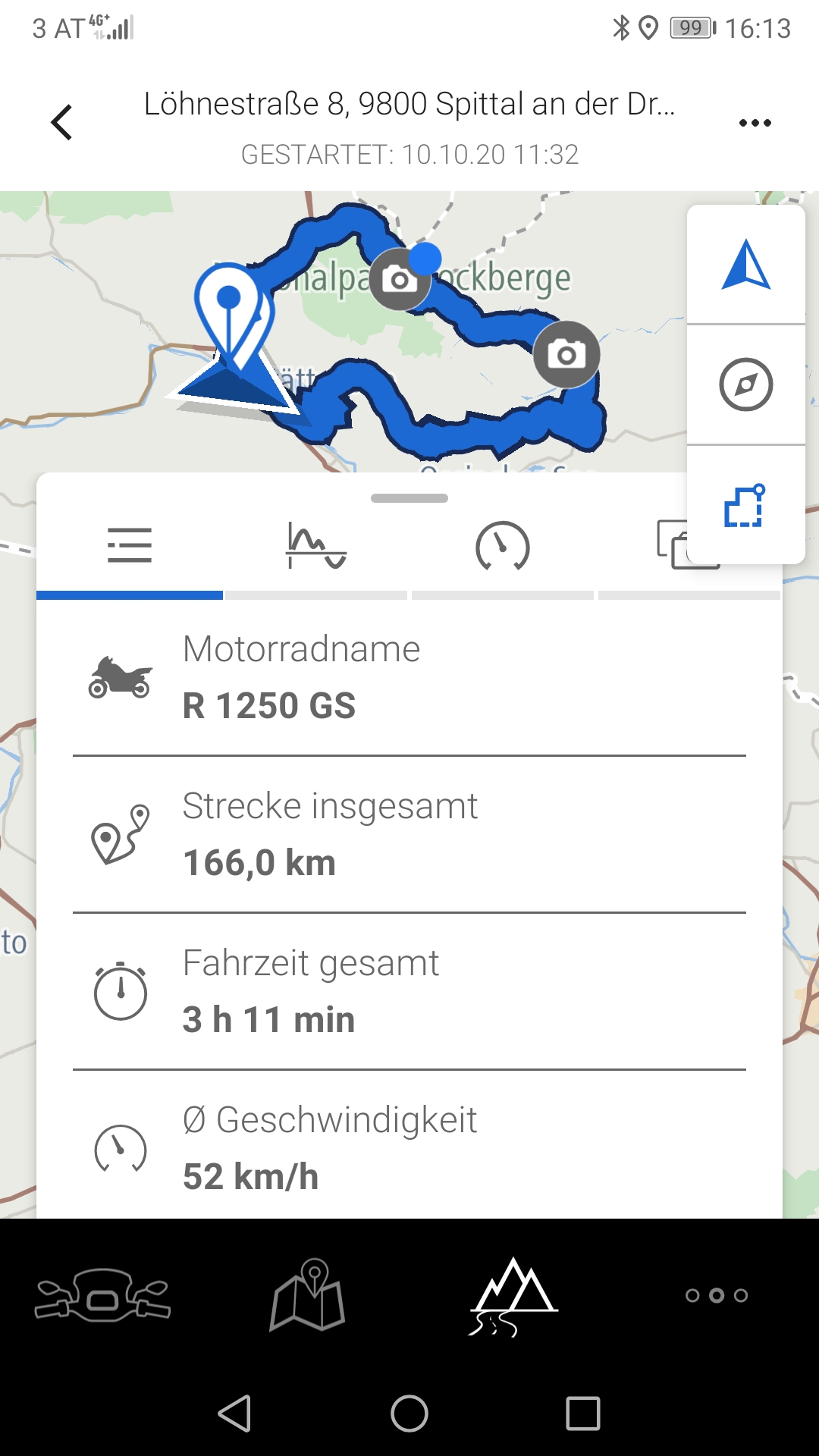Select the list summary tab
The image size is (819, 1456).
coord(130,546)
